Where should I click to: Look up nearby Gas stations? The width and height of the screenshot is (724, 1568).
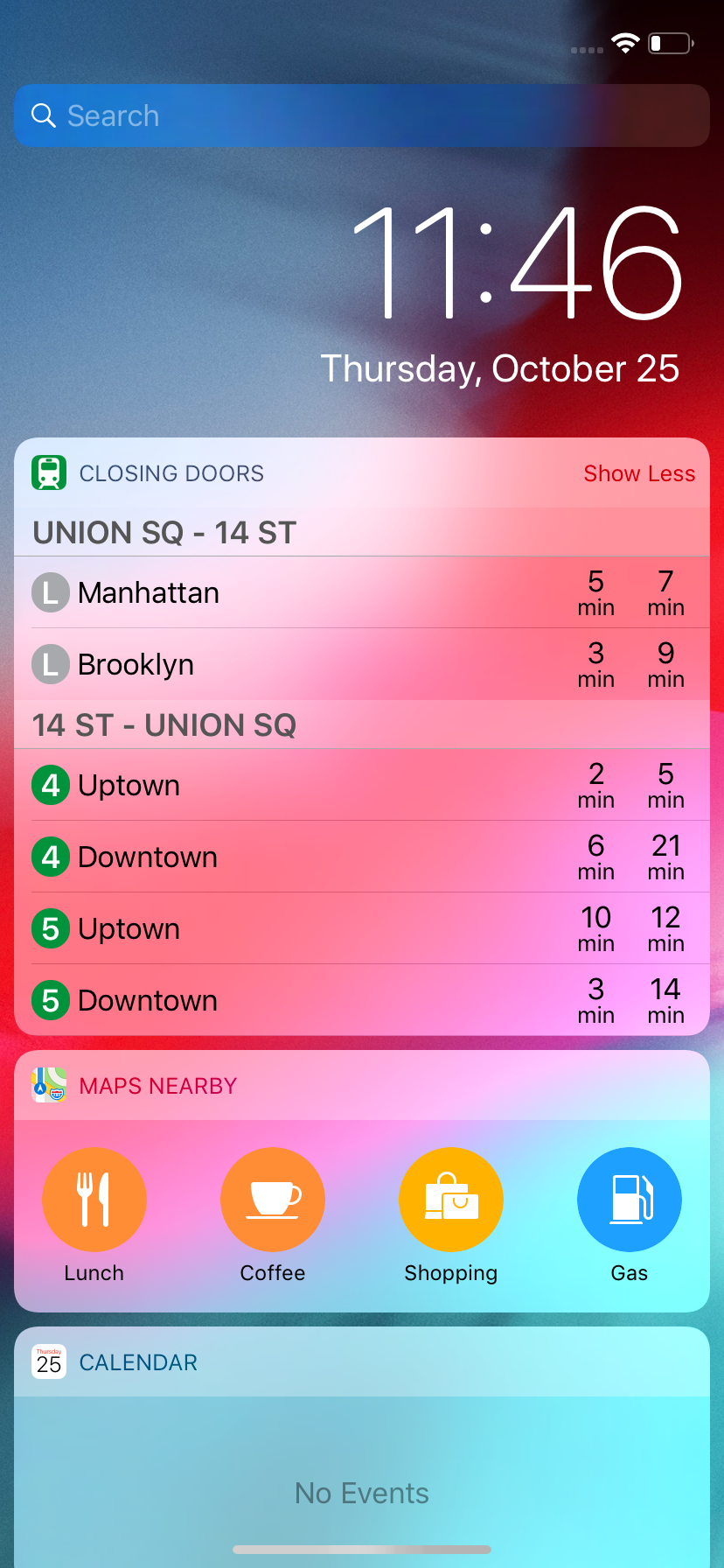[630, 1200]
